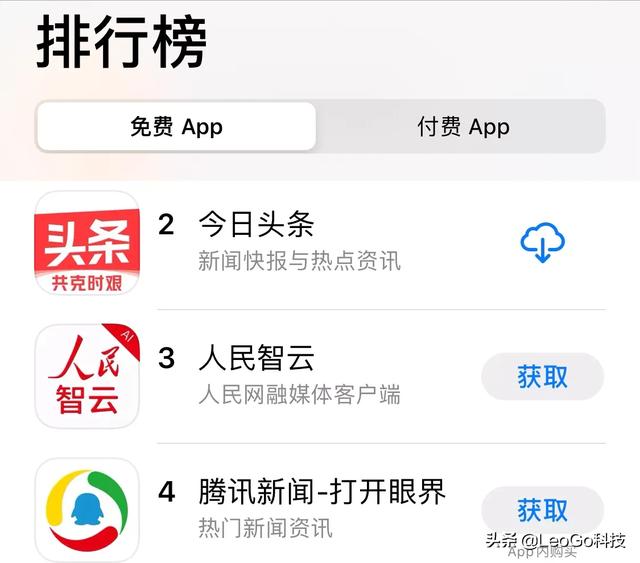Tap 获取 for 人民智云
The height and width of the screenshot is (563, 640).
tap(542, 376)
